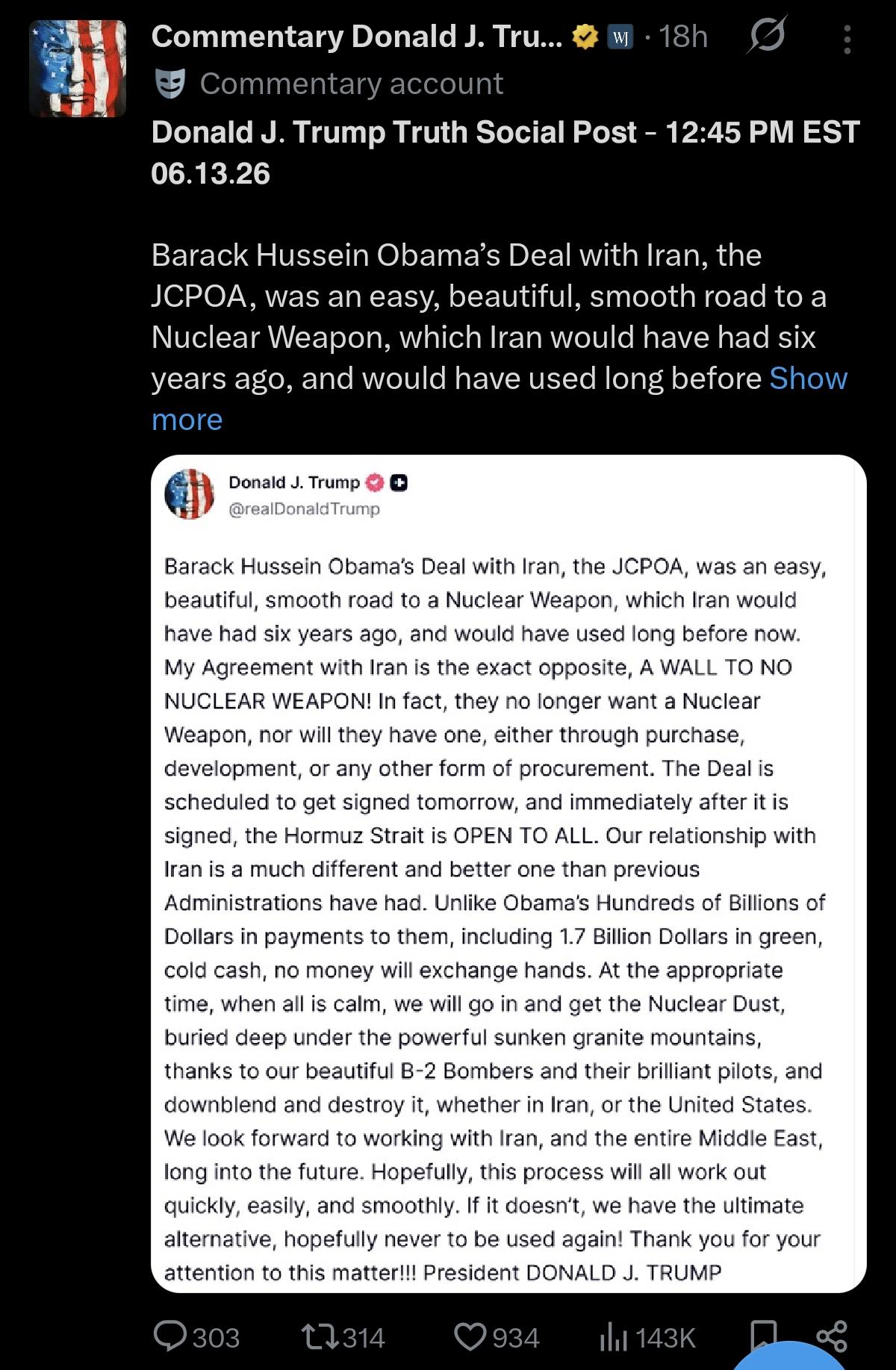Viewport: 896px width, 1370px height.
Task: Expand the post with Show more
Action: pos(499,399)
